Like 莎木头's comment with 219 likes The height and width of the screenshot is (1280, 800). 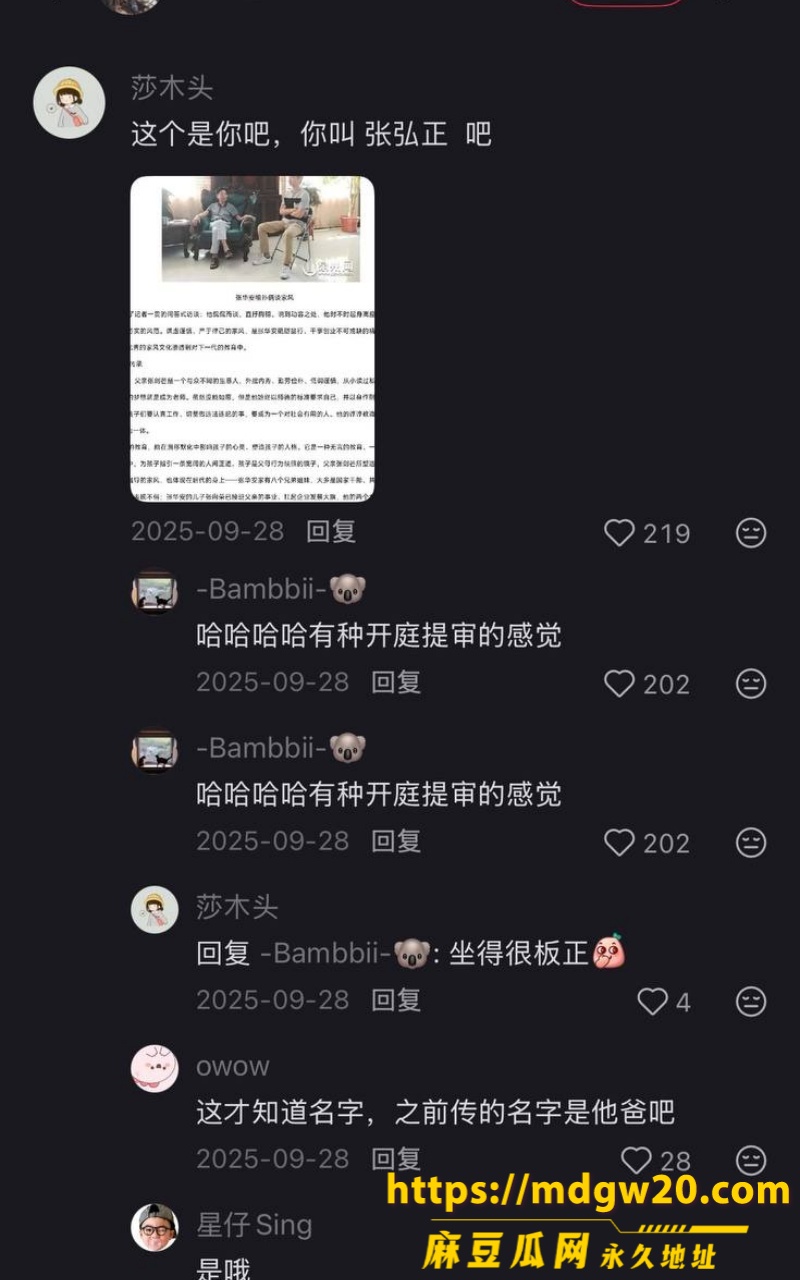coord(619,533)
